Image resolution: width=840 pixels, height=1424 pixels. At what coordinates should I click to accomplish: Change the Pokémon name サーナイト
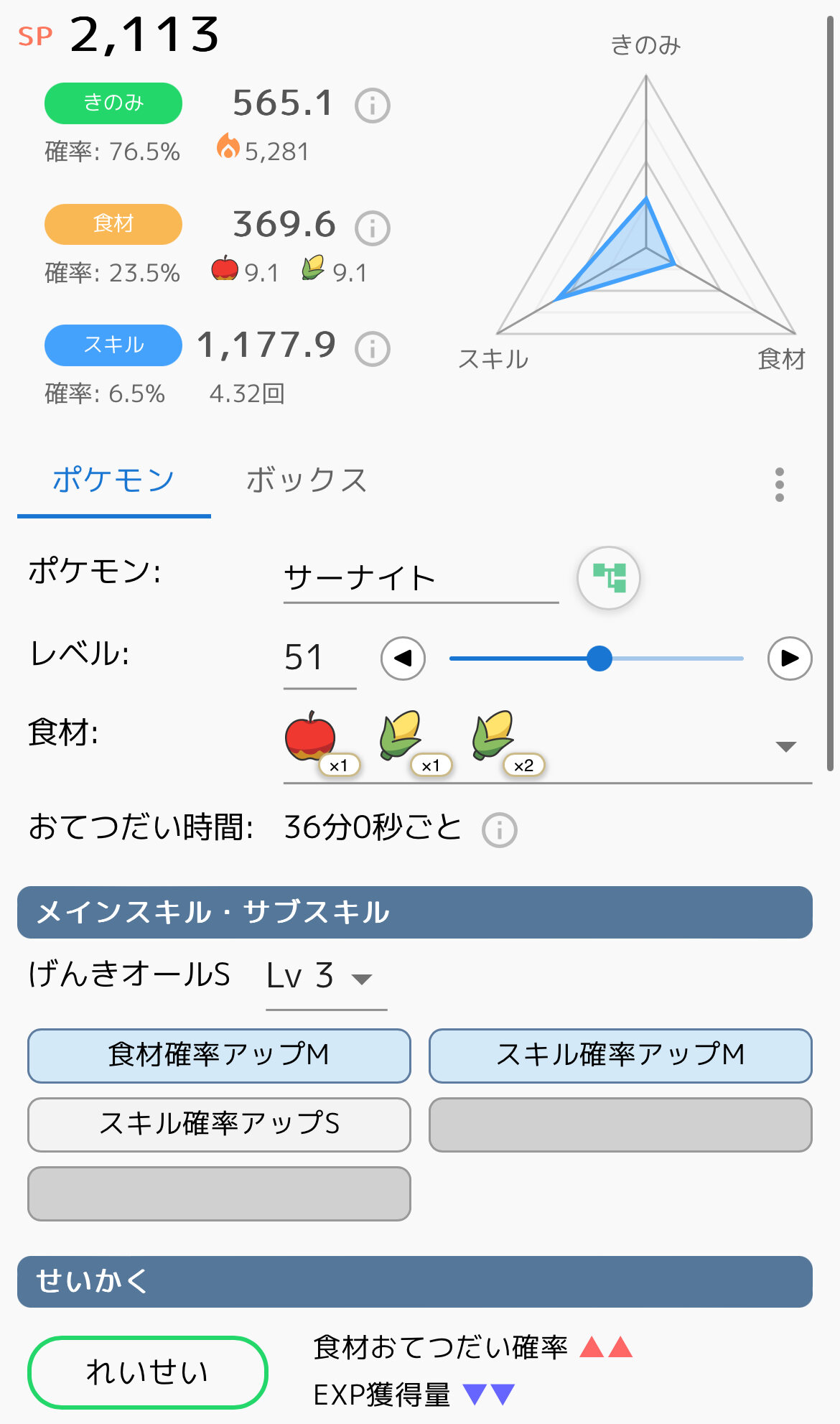click(421, 579)
